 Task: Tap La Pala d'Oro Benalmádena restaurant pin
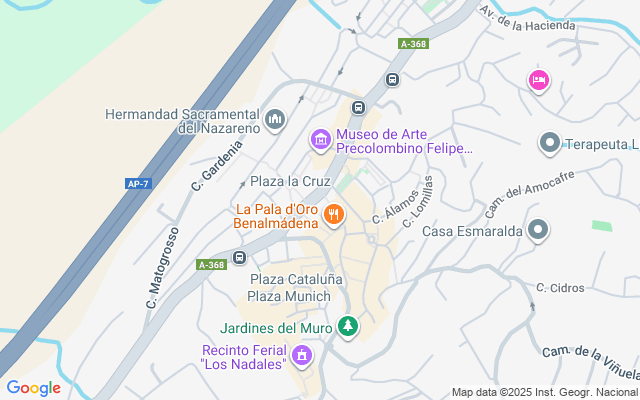coord(334,213)
